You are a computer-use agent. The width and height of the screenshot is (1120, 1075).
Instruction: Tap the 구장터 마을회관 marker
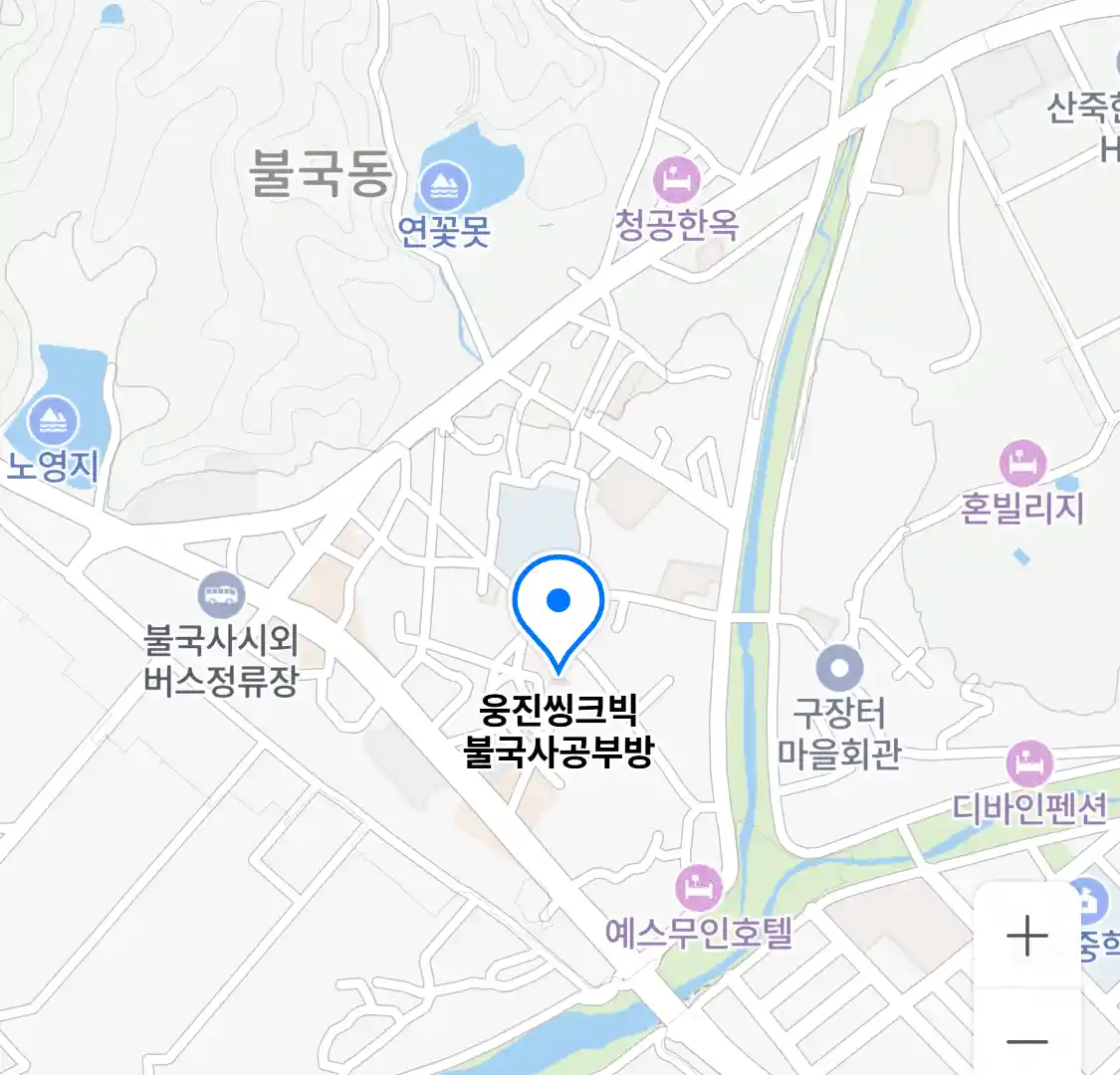(839, 668)
